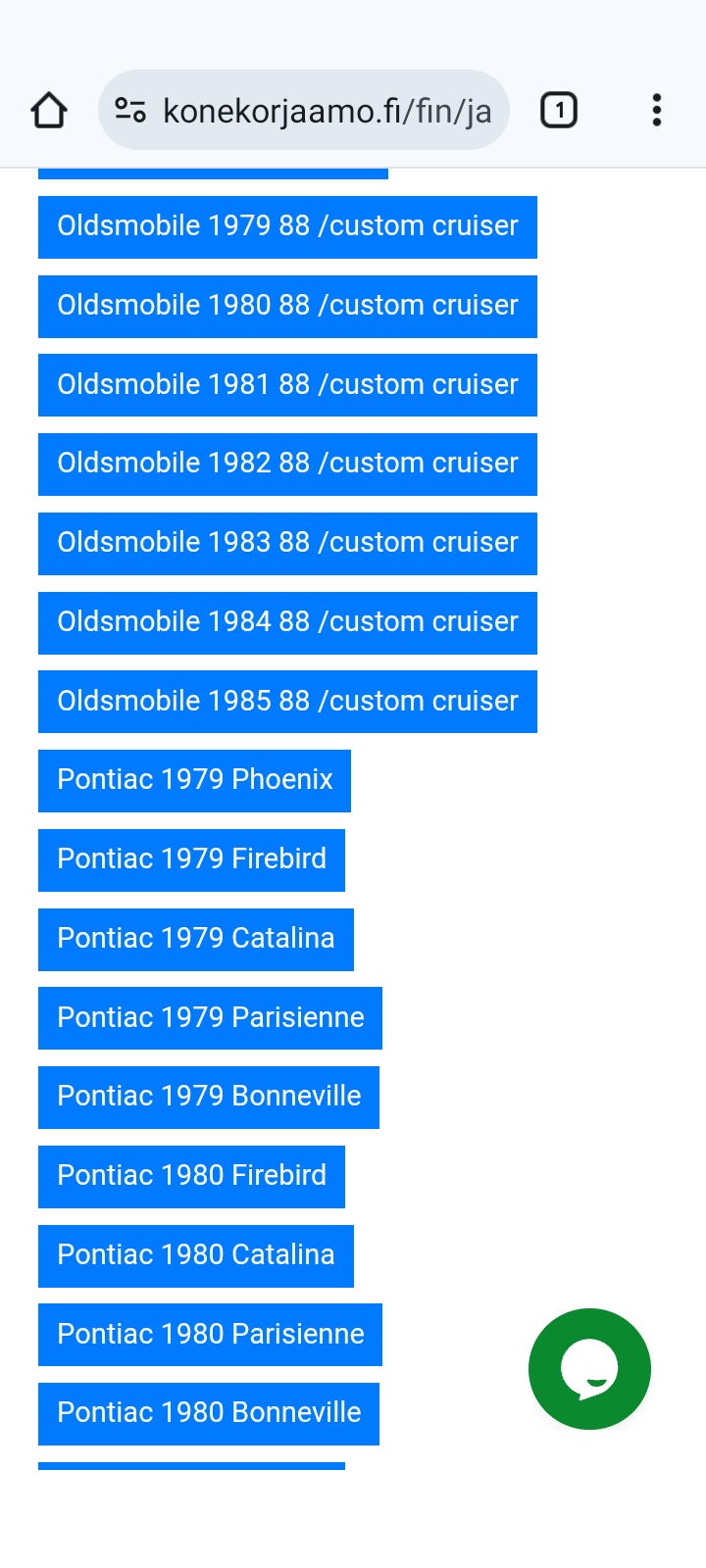This screenshot has height=1568, width=706.
Task: Tap the konekorjaamo.fi address bar
Action: click(x=304, y=111)
